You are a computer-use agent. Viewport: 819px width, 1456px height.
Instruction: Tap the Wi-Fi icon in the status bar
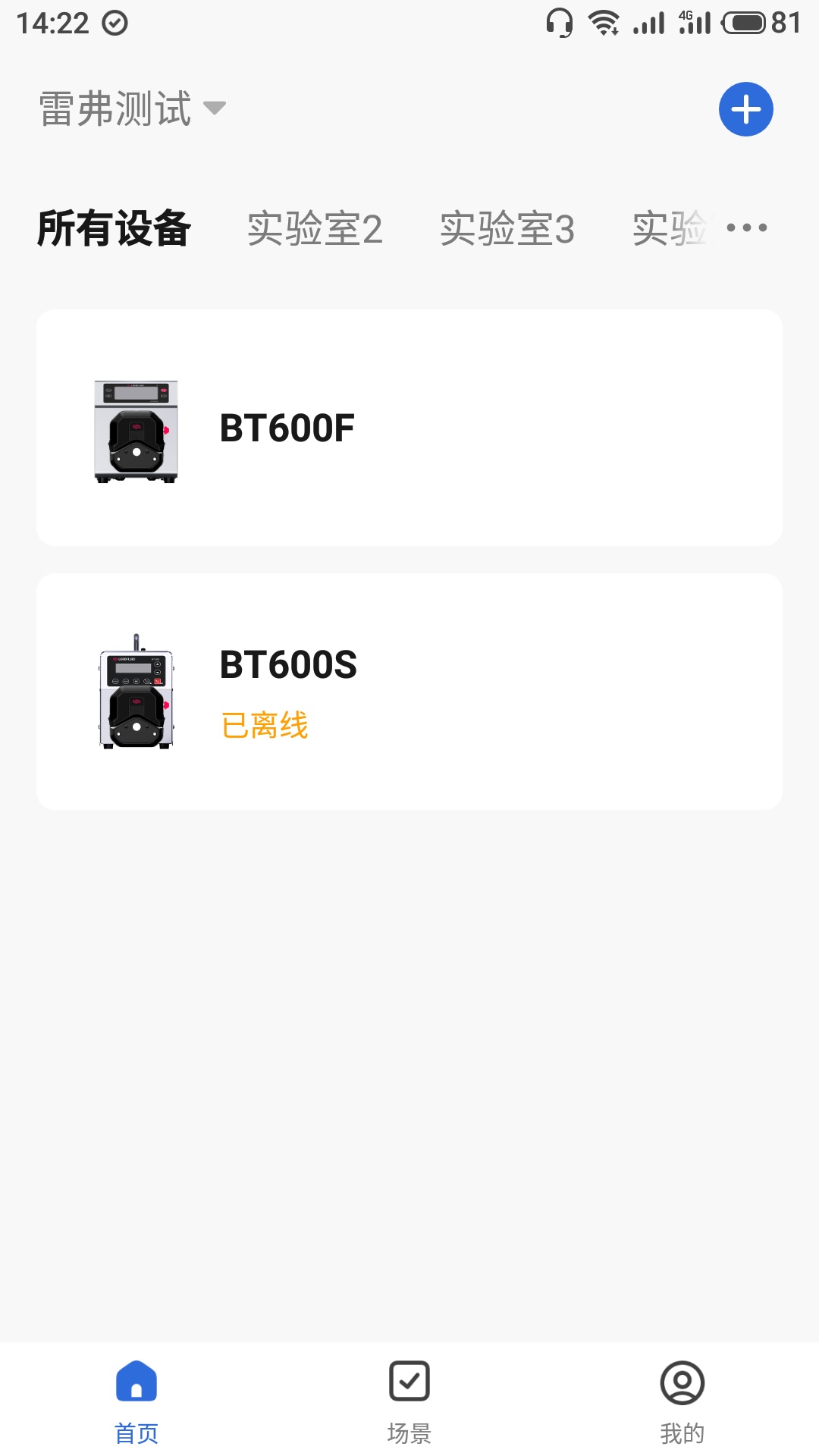click(x=603, y=21)
